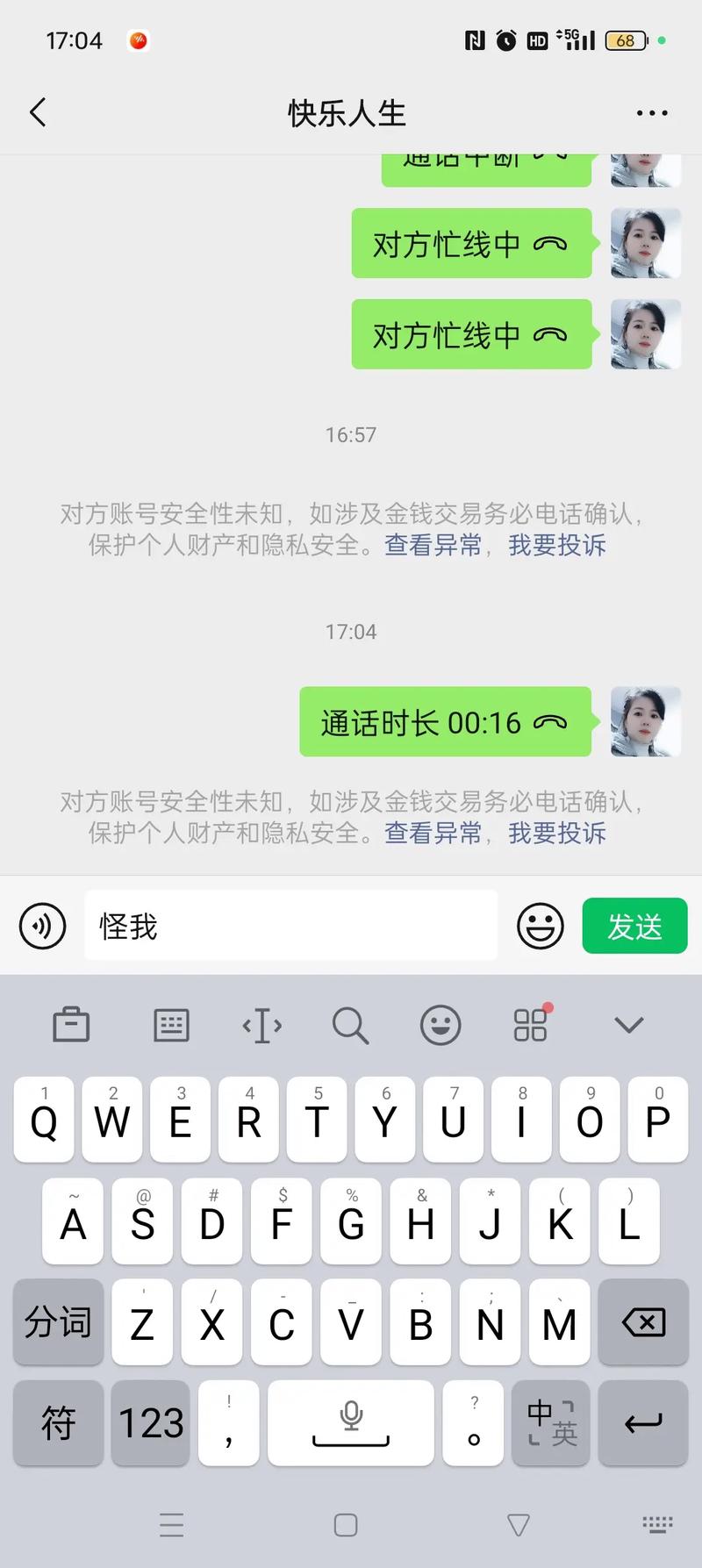Tap the 通话时长 00:16 call message

tap(445, 722)
